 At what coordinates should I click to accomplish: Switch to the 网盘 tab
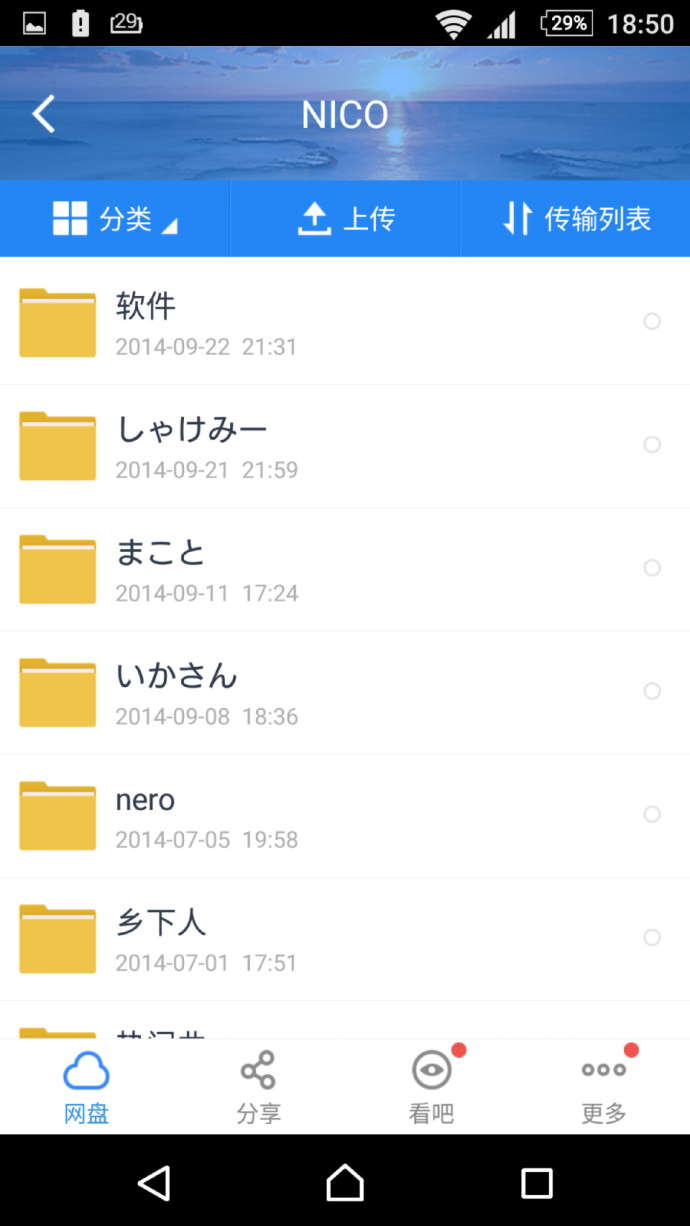tap(86, 1086)
